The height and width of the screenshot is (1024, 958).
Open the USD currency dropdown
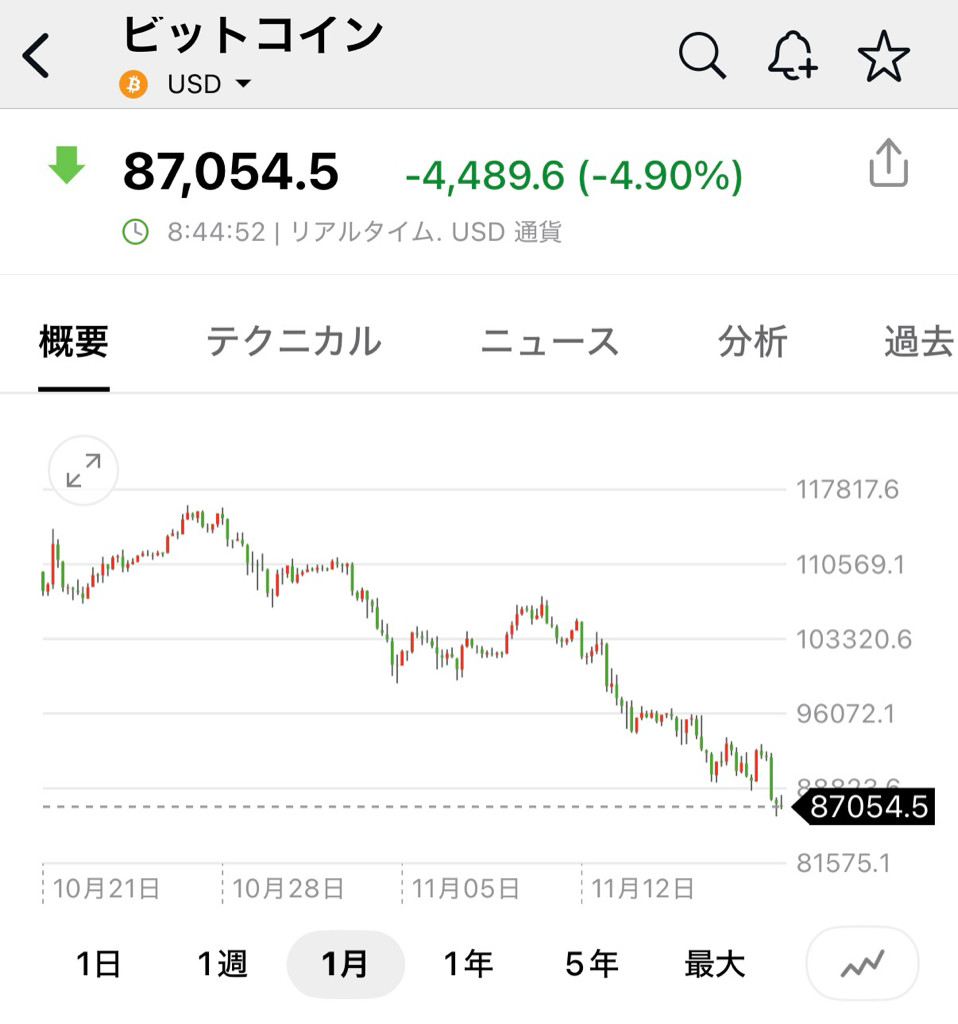tap(208, 84)
